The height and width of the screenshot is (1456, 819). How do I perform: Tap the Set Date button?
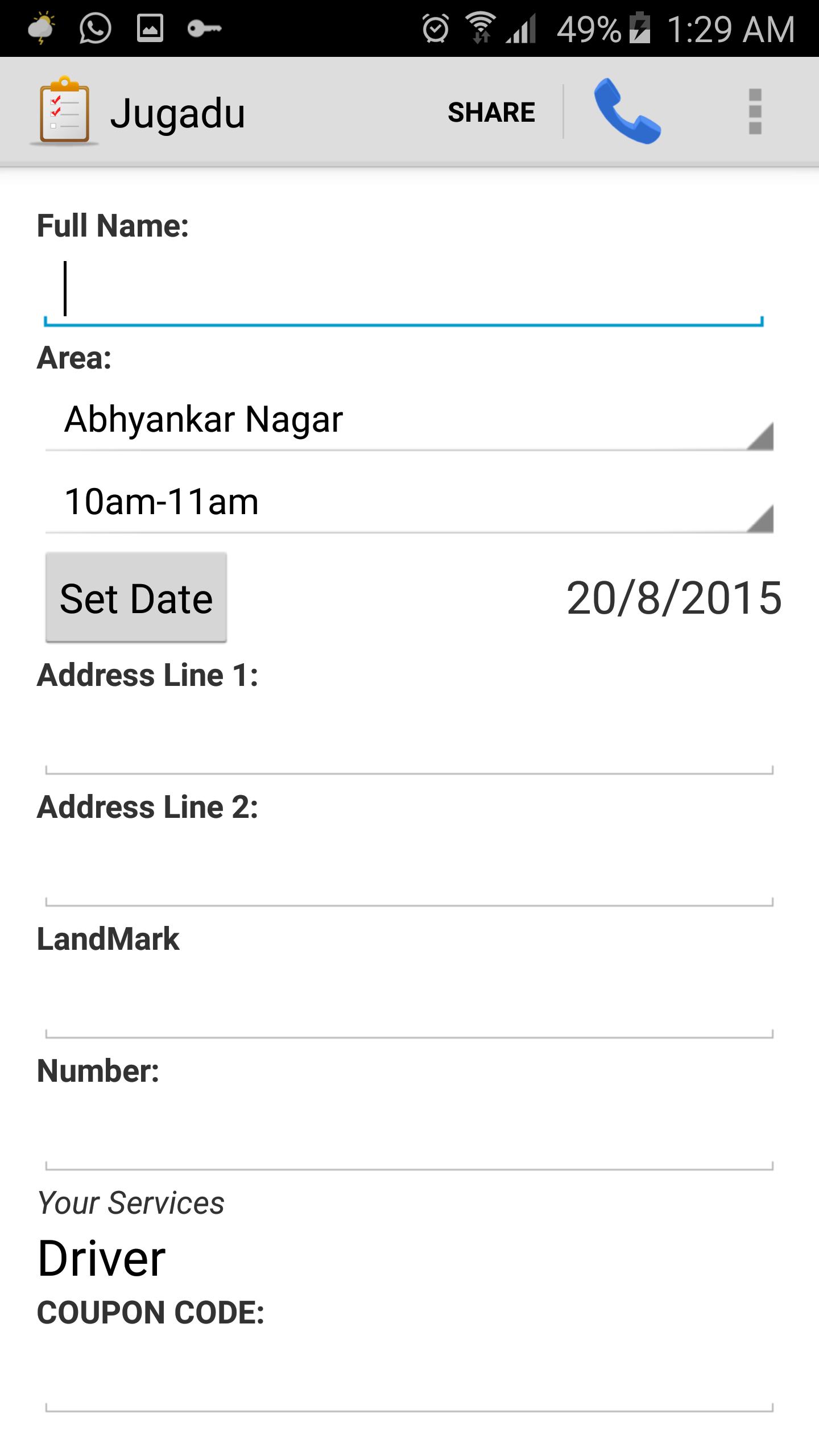[136, 598]
